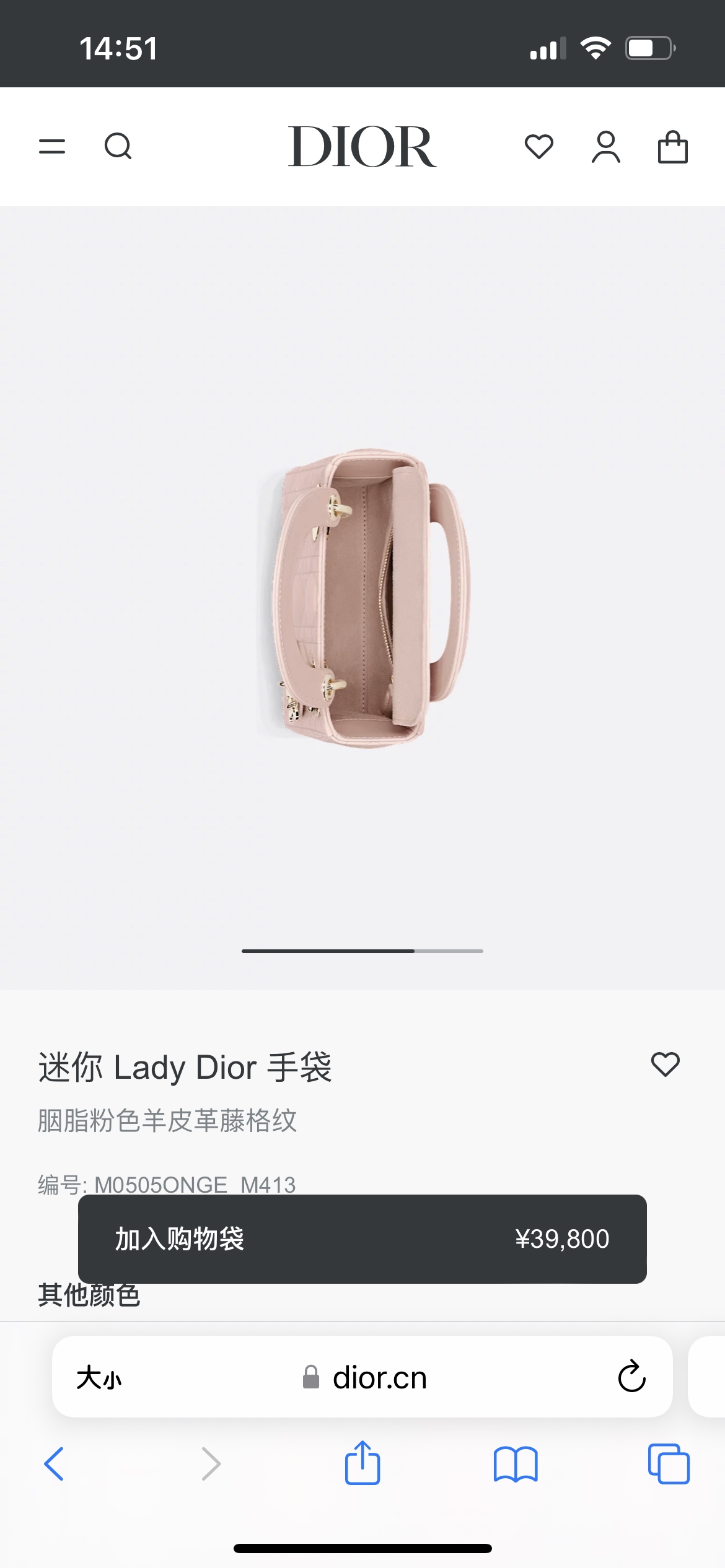
Task: Share this page
Action: coord(362,1463)
